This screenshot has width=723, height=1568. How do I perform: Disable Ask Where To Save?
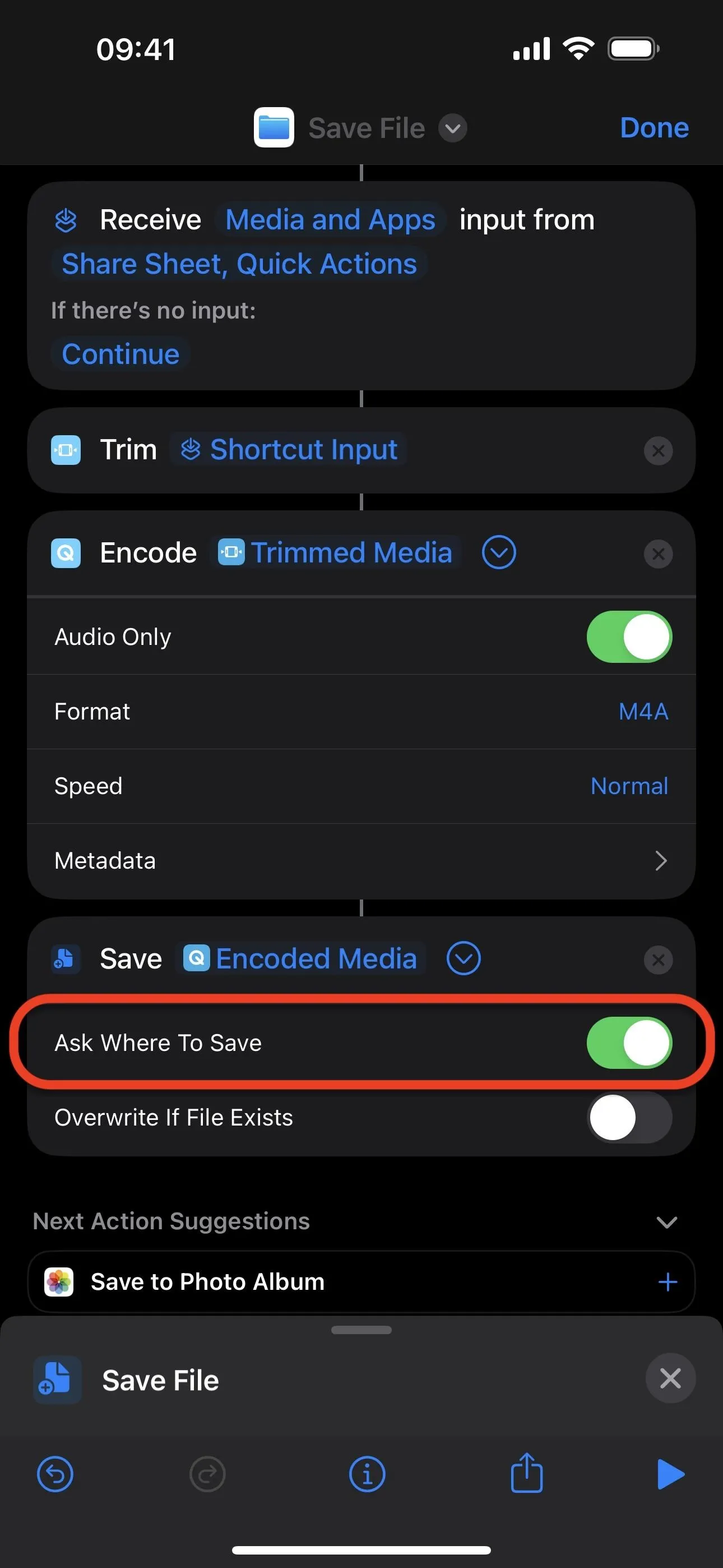pos(629,1043)
